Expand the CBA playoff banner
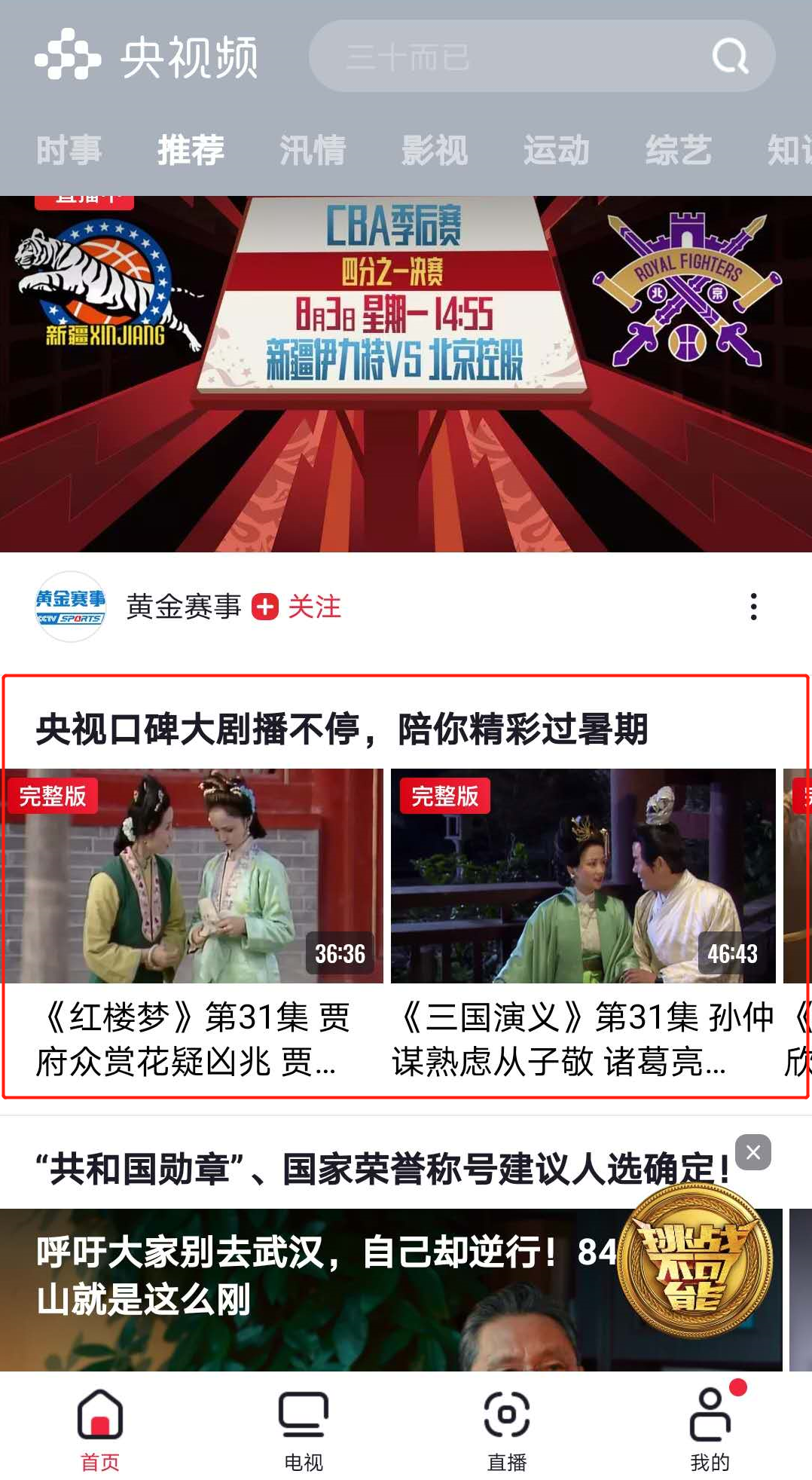The height and width of the screenshot is (1480, 812). [406, 362]
